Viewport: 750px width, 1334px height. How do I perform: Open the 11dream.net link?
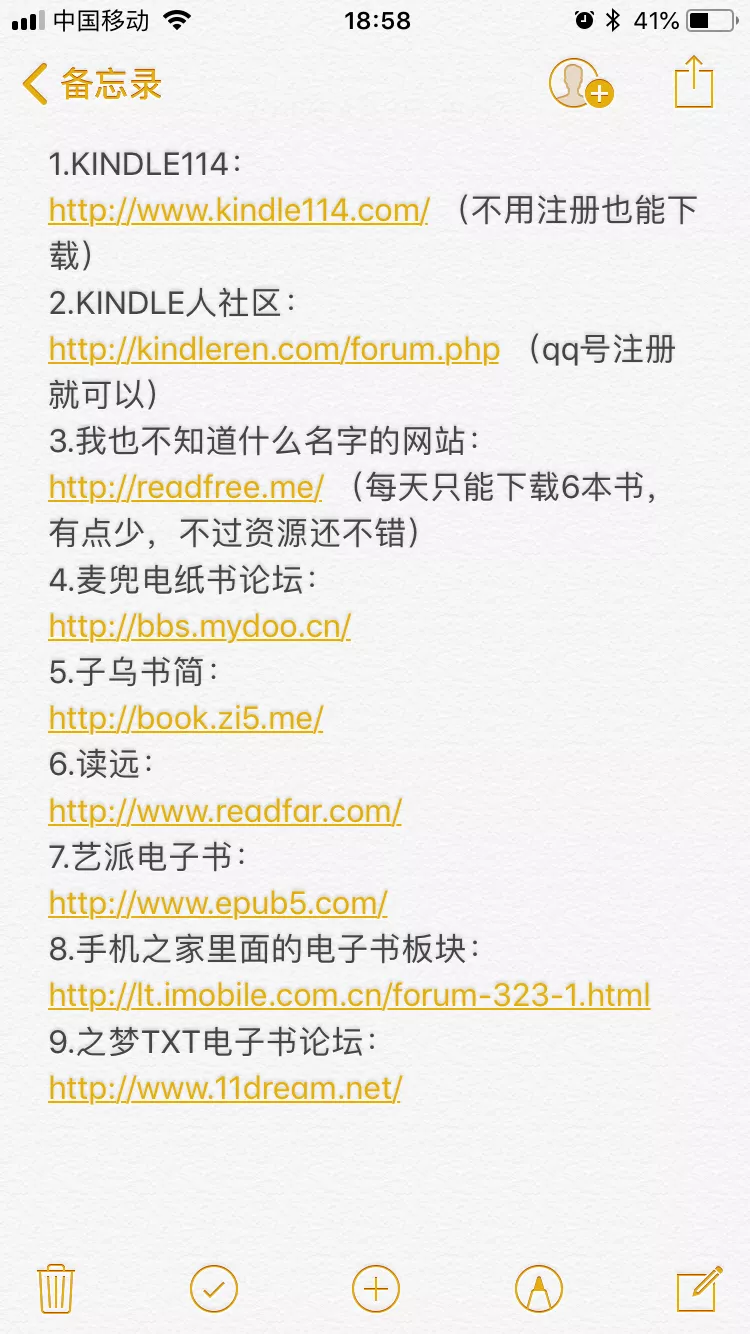(225, 1088)
